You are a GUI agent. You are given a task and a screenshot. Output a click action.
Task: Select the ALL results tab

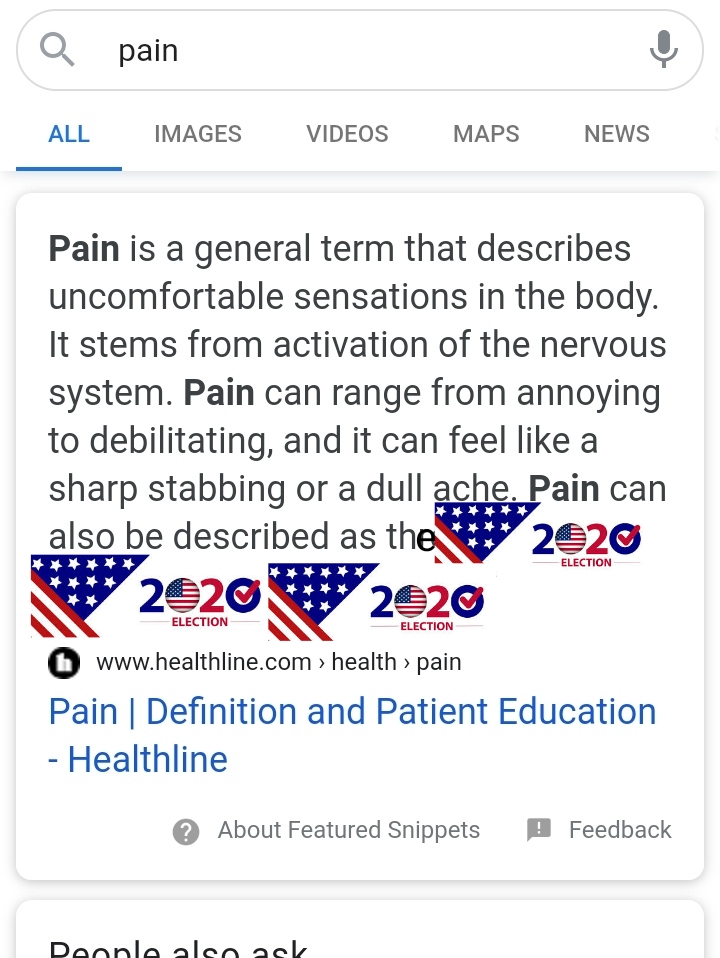coord(69,134)
